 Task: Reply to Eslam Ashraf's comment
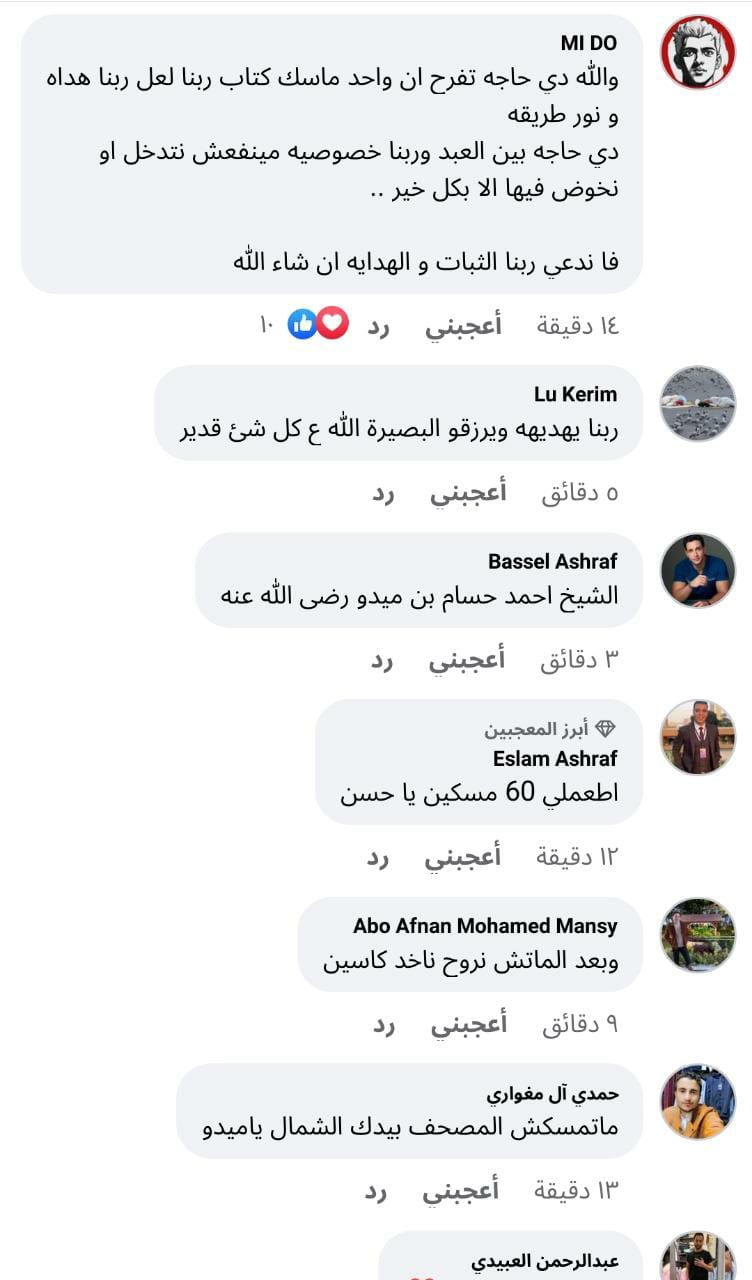(x=378, y=857)
